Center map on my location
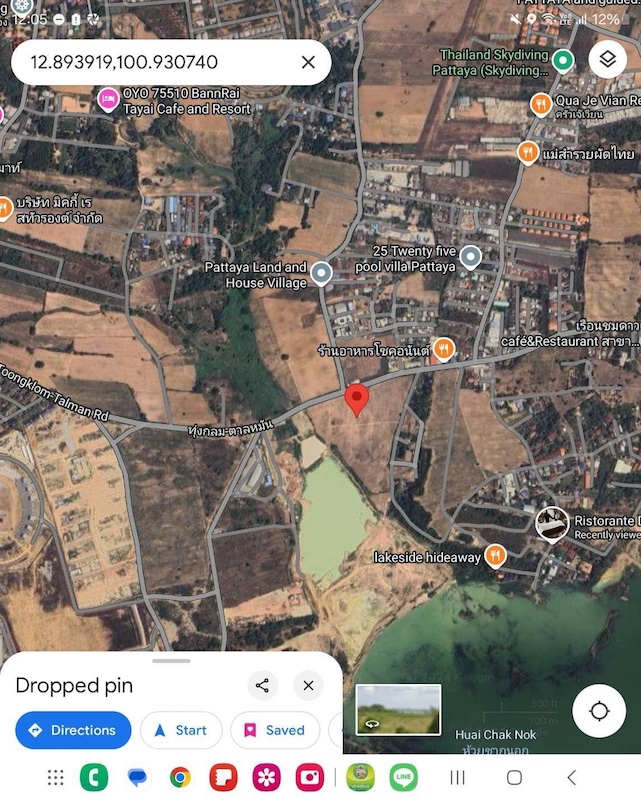The height and width of the screenshot is (800, 641). [x=599, y=711]
